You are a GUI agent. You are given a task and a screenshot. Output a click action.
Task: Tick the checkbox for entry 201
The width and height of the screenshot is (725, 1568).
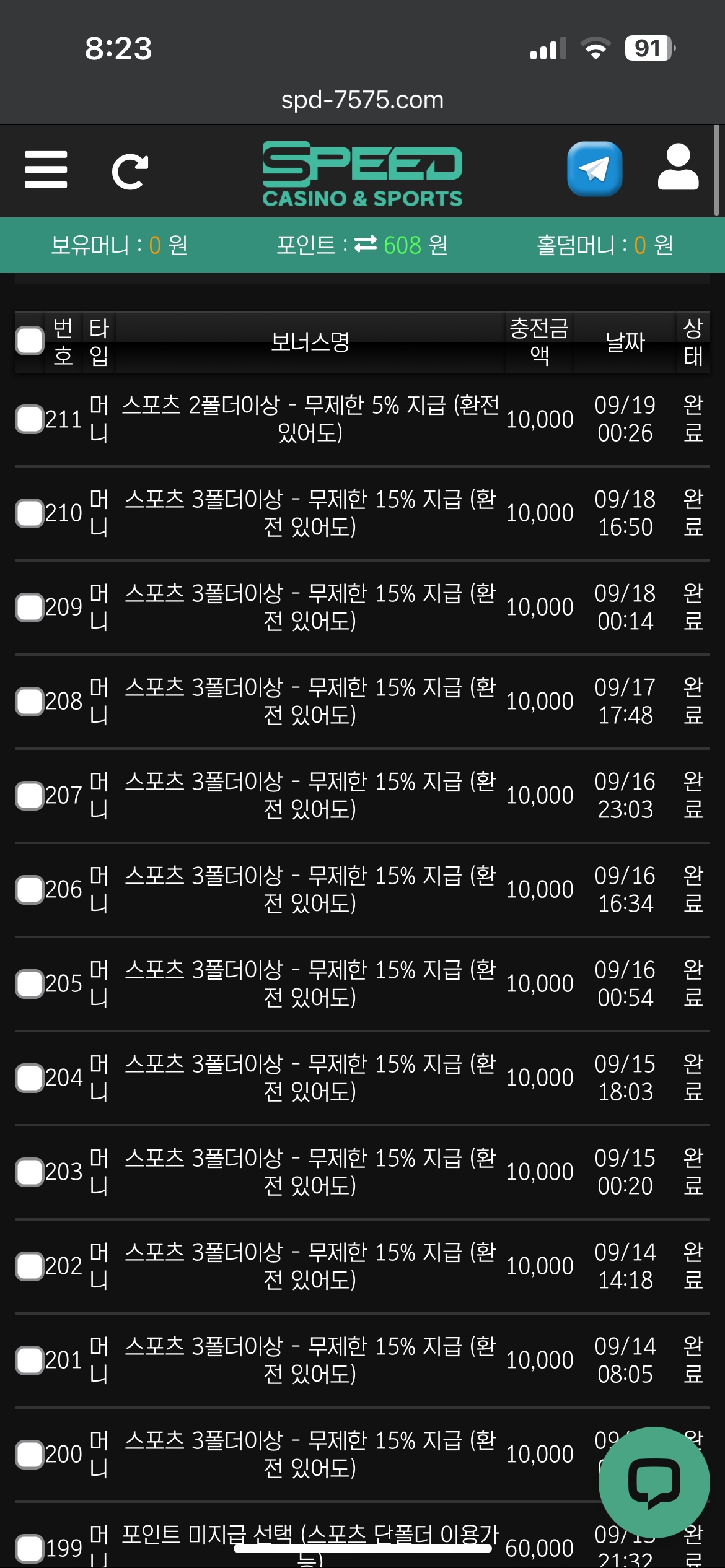[x=30, y=1361]
